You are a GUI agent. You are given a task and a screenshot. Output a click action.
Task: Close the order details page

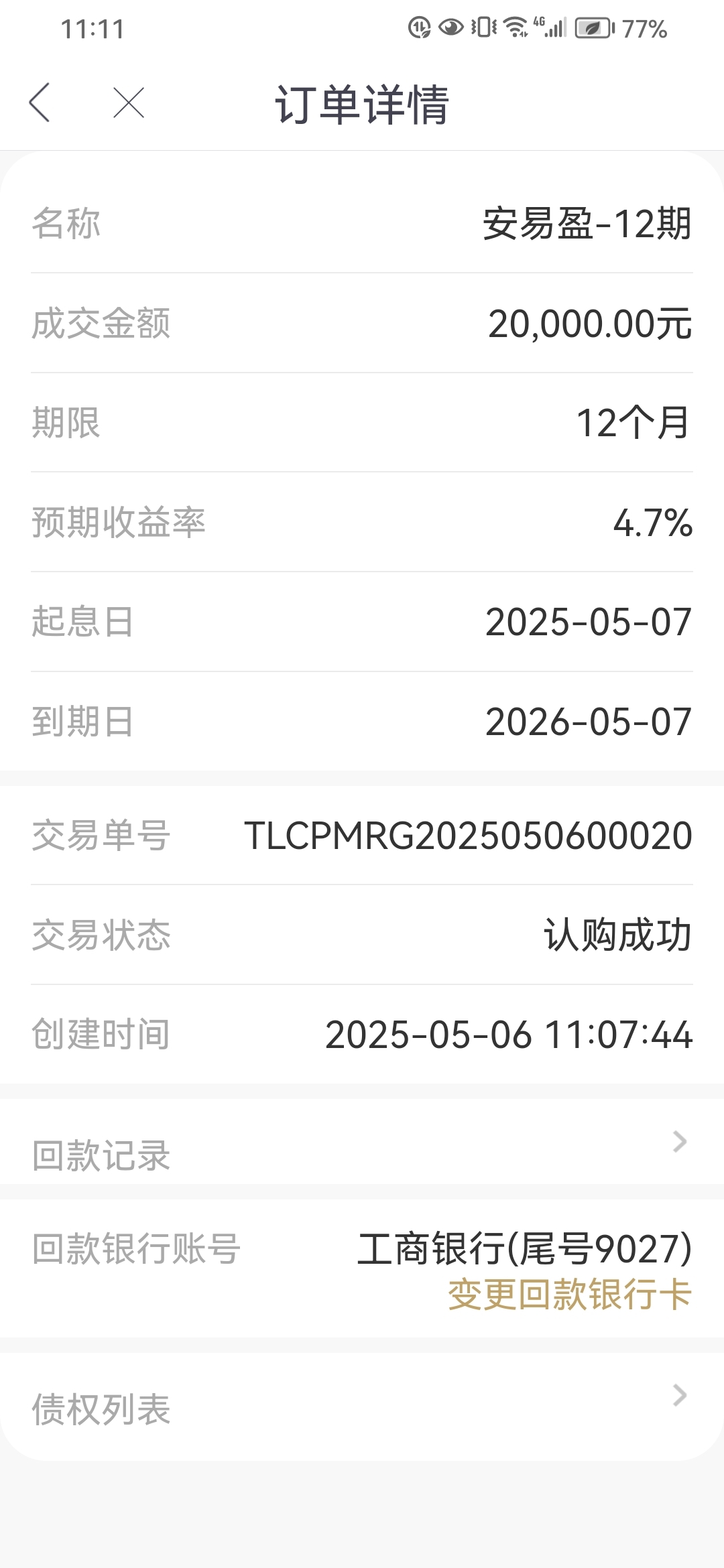click(x=129, y=103)
